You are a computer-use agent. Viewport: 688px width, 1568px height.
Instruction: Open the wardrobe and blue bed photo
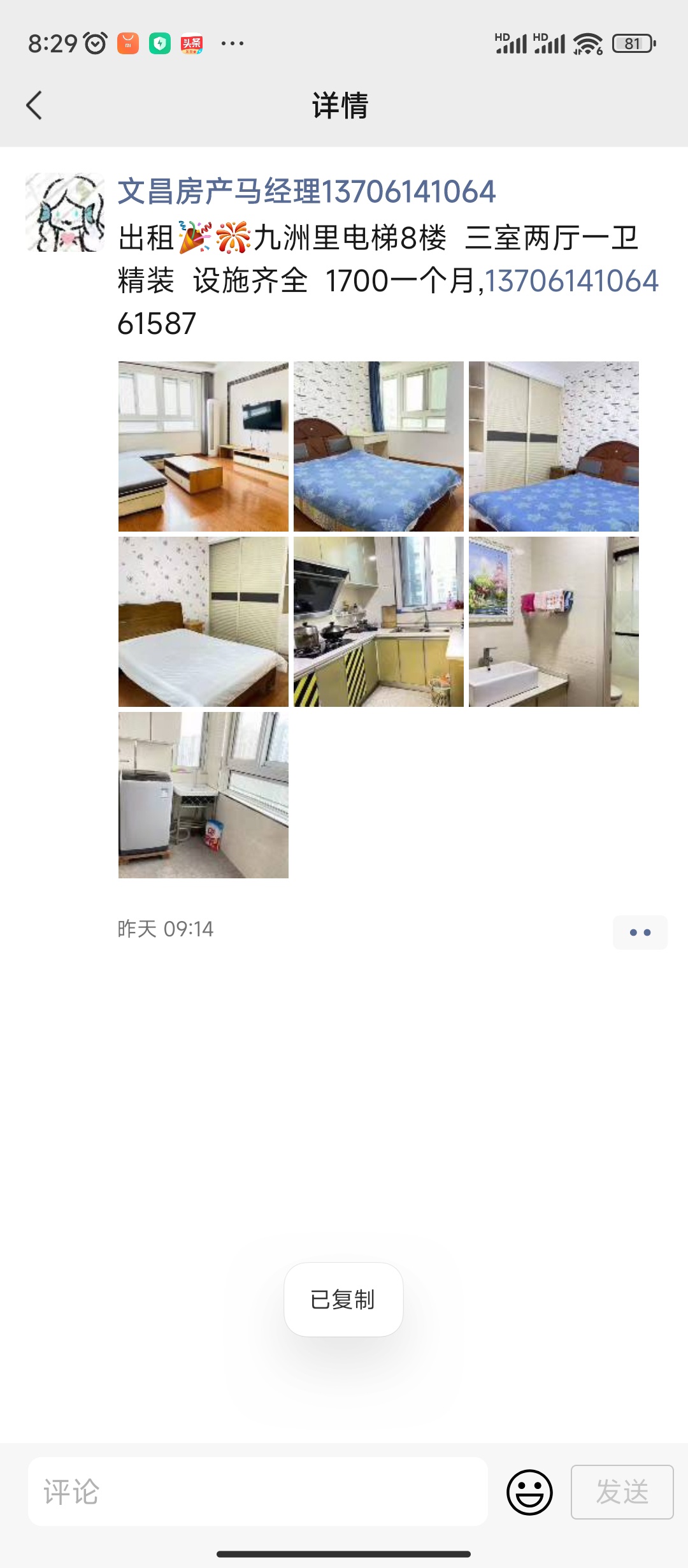coord(554,446)
